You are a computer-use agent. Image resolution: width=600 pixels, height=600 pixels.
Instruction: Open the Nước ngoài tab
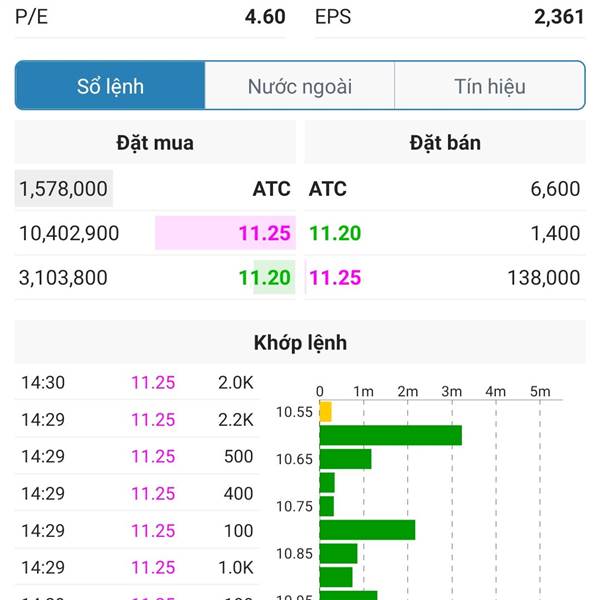[300, 86]
